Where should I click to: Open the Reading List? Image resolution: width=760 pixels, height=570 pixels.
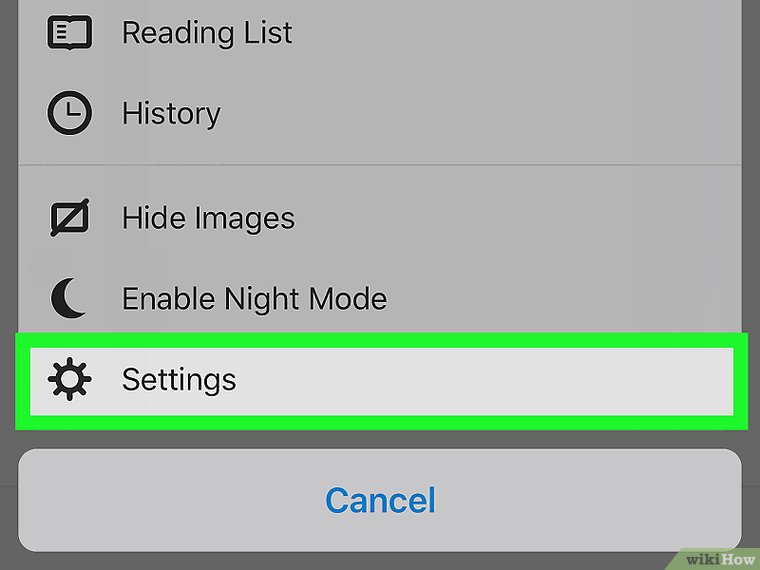tap(207, 33)
